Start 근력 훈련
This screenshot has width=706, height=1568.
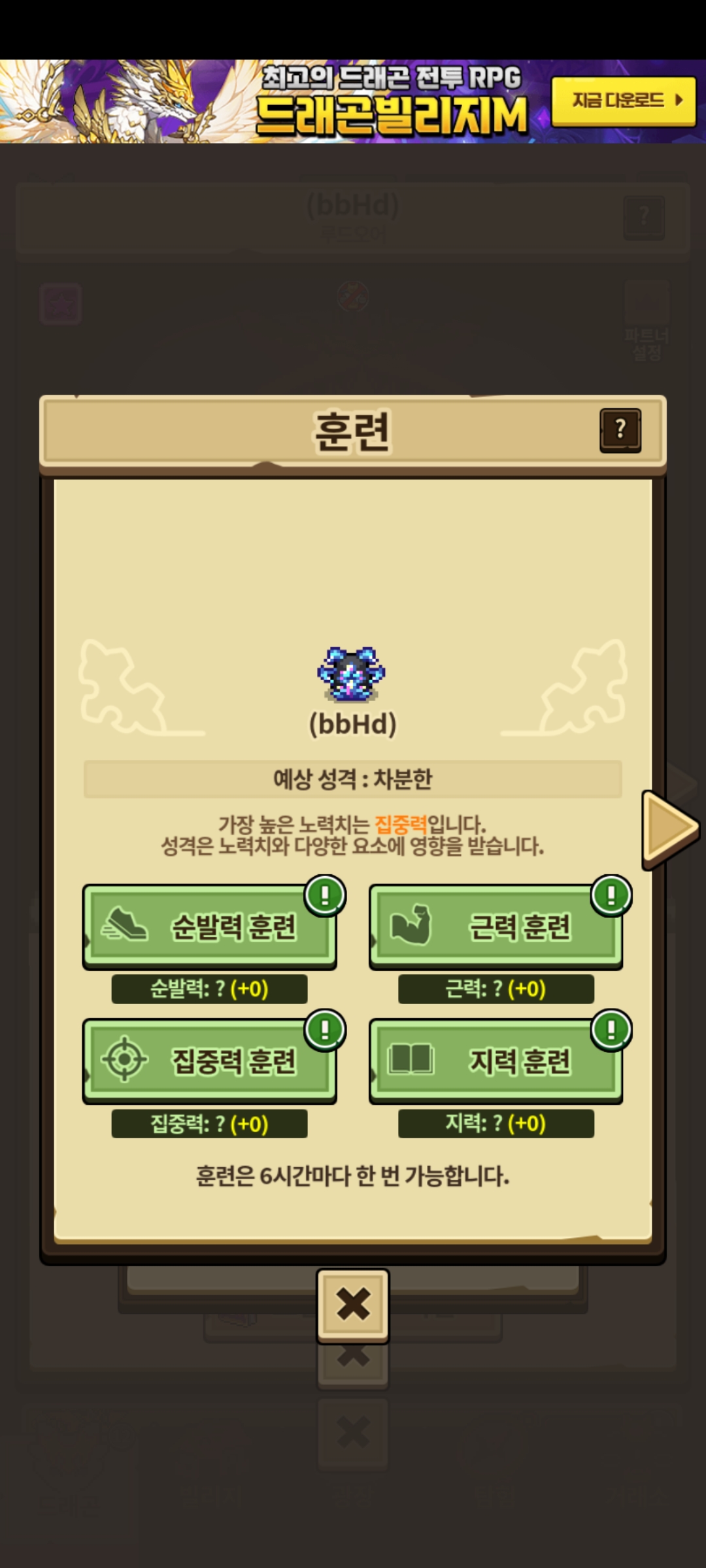(496, 926)
